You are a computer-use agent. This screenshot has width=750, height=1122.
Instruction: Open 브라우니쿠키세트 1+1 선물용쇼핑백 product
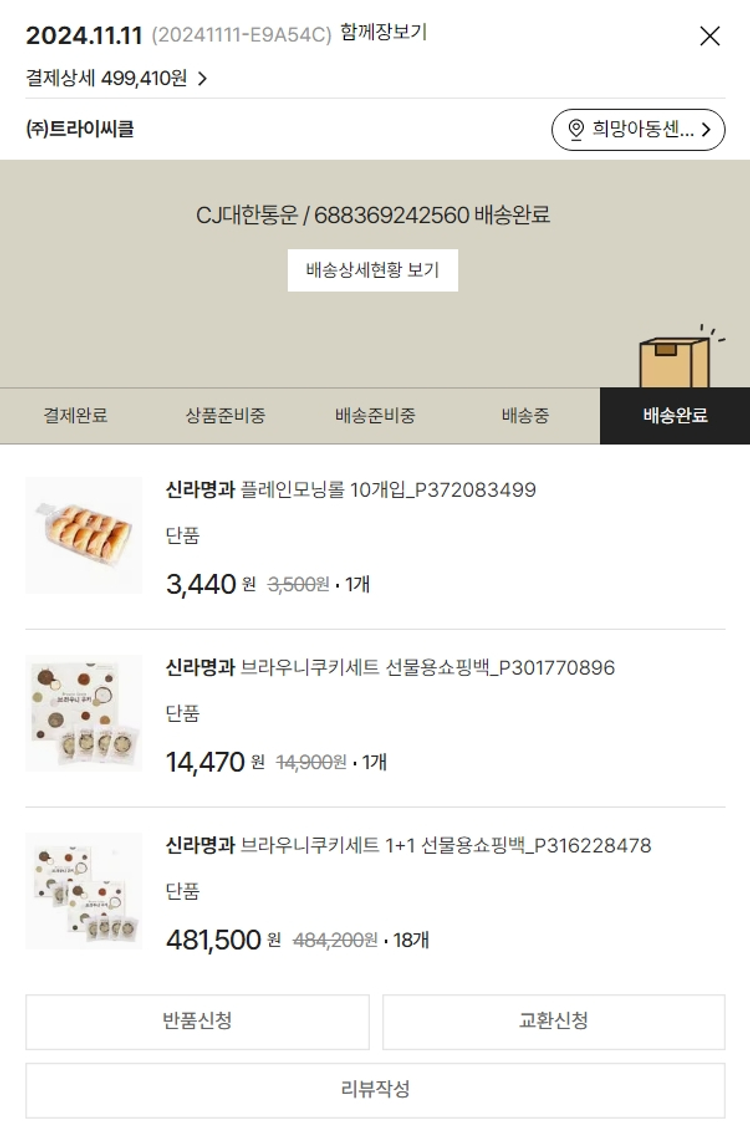point(408,846)
